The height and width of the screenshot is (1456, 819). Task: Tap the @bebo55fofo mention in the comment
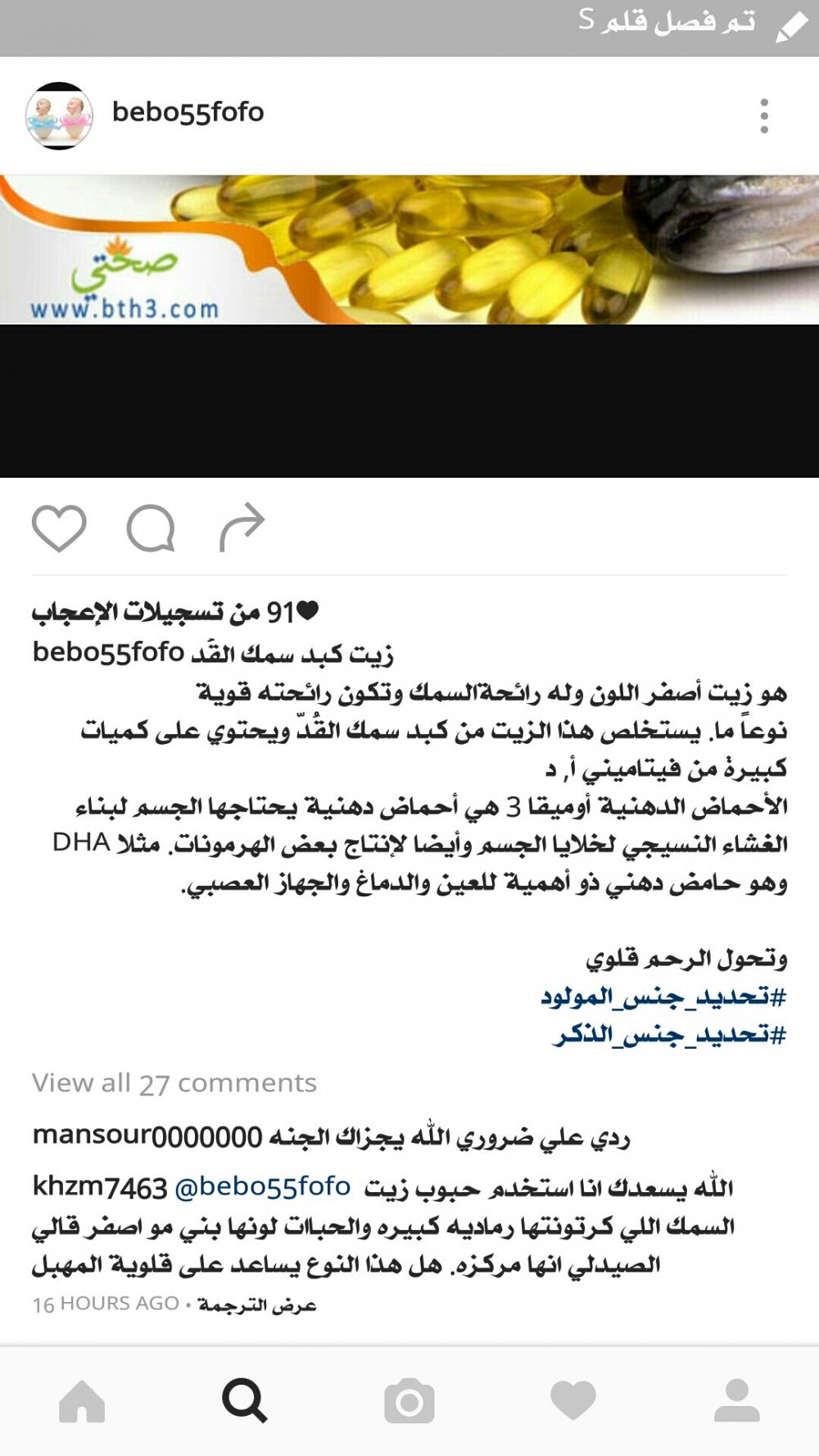point(263,1186)
